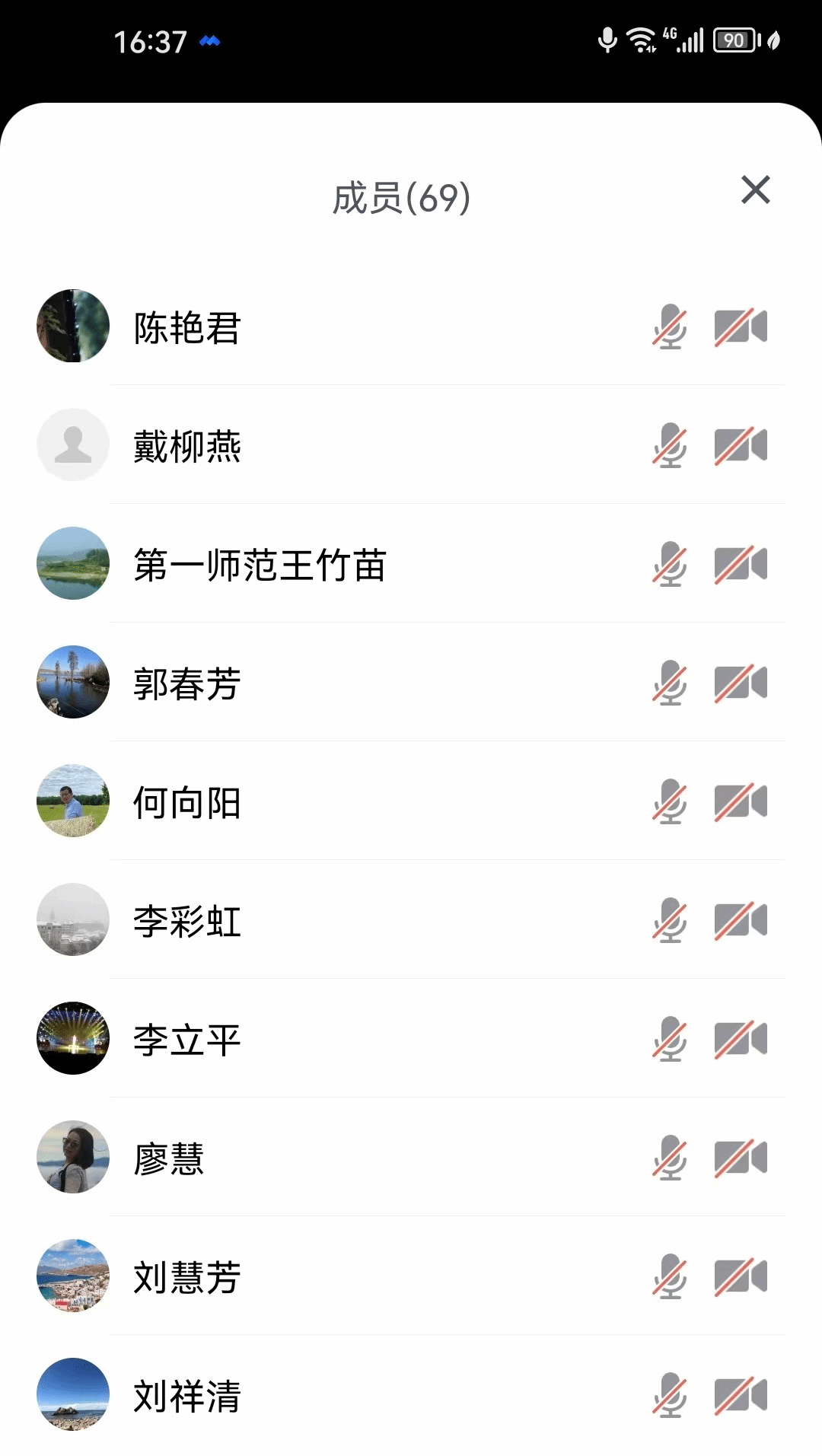View member 何向阳

tap(187, 802)
